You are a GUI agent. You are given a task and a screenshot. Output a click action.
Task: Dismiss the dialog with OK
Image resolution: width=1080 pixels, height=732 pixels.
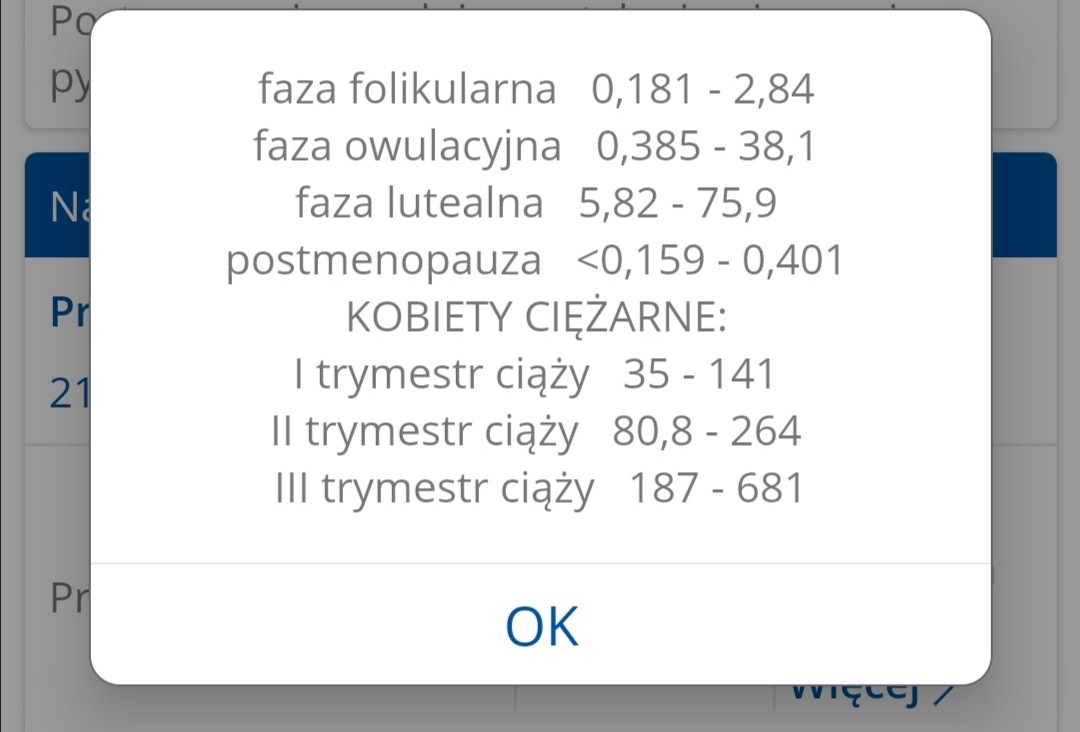tap(541, 627)
